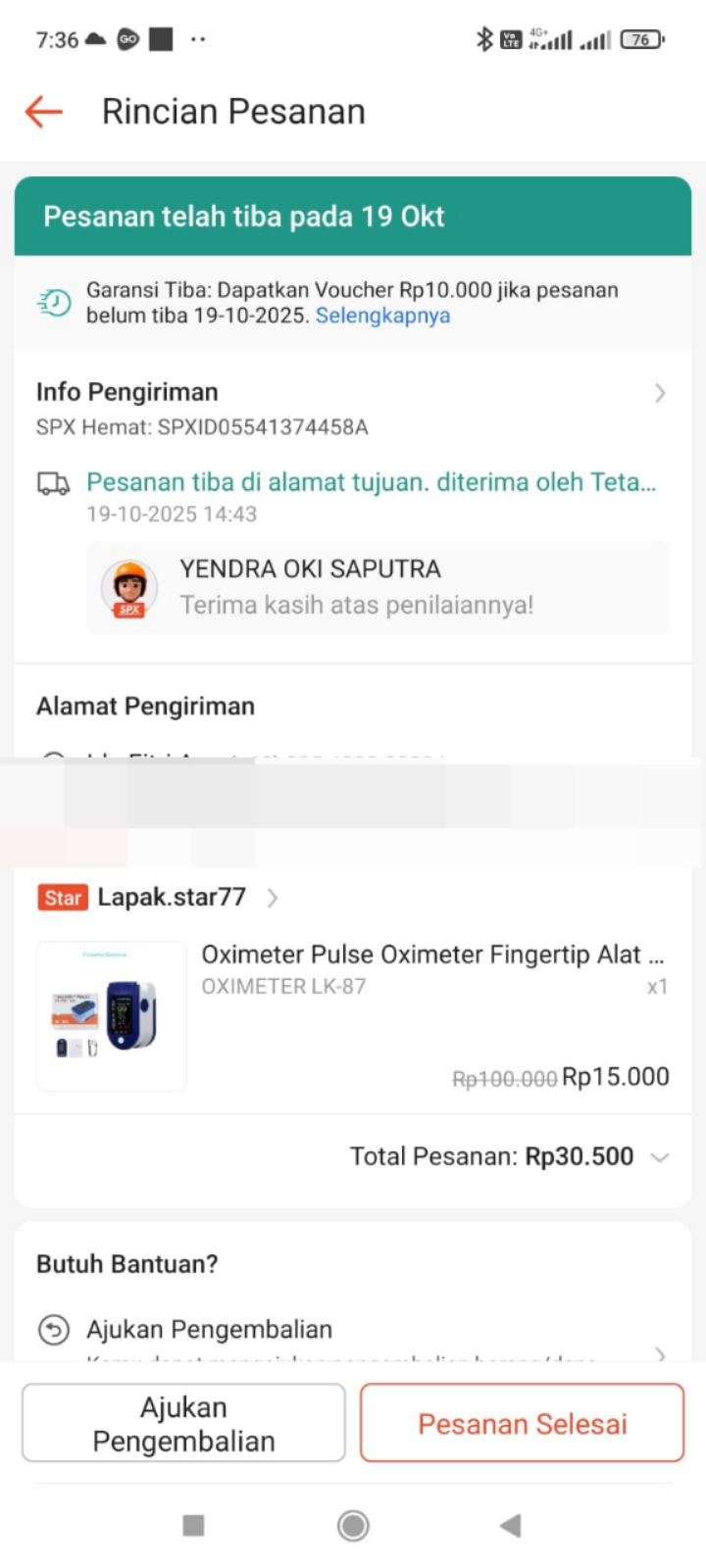Expand the Total Pesanan breakdown

[x=660, y=1157]
